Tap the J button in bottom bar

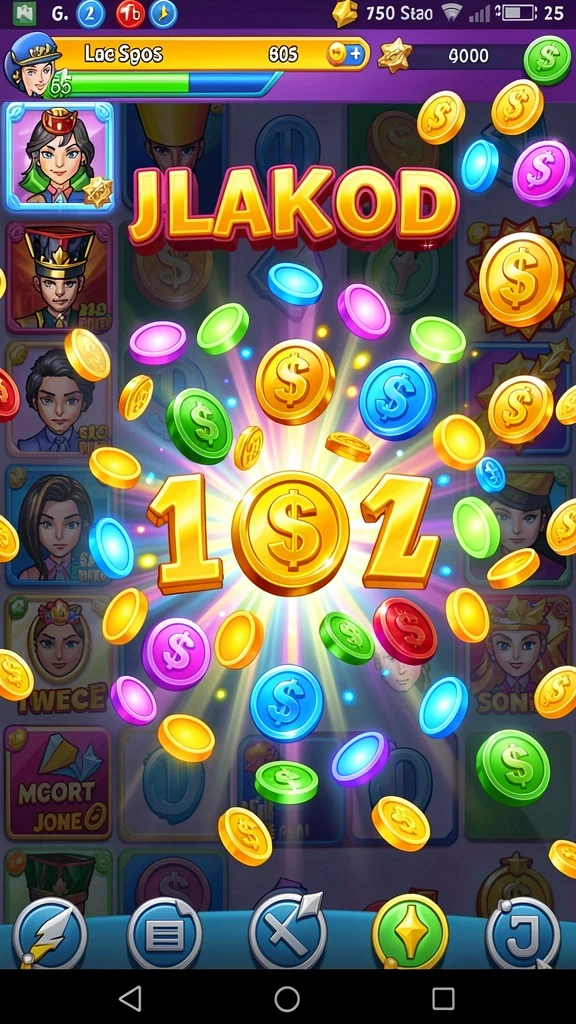(524, 934)
